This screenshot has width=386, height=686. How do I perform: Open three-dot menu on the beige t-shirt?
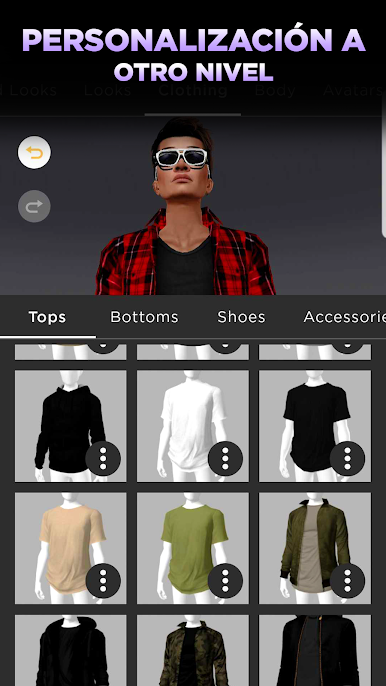103,581
